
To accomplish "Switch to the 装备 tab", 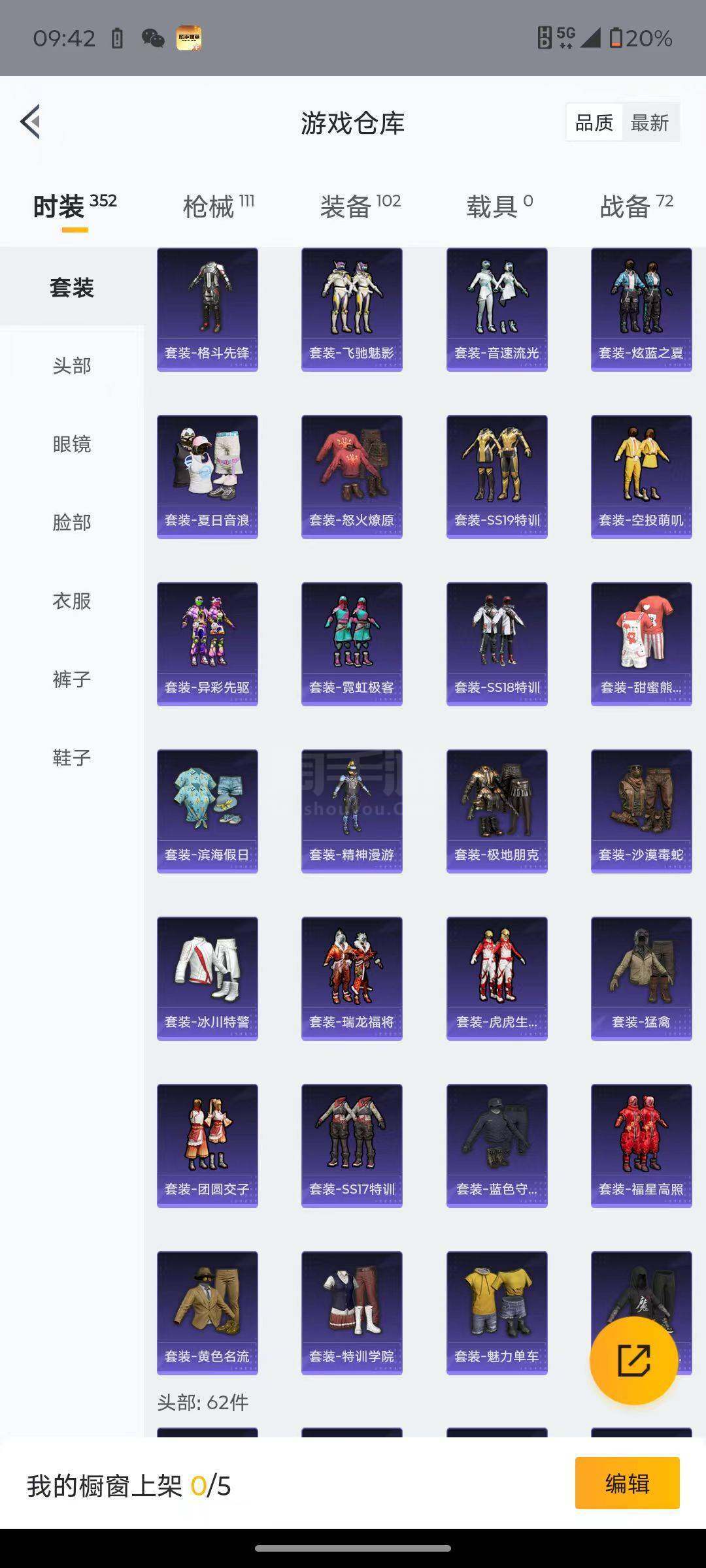I will pos(360,206).
